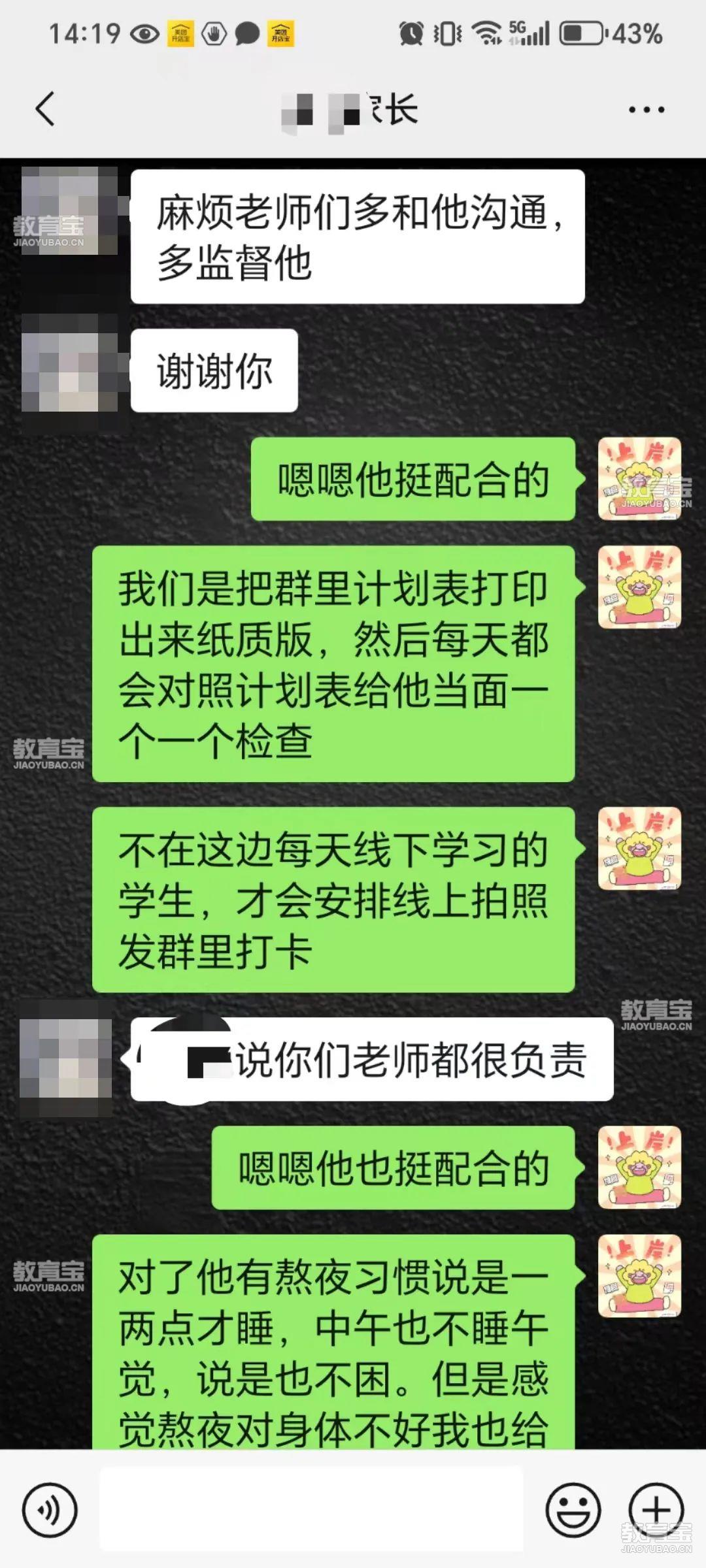Open own avatar beside 嗯嗯他挺配合的

click(x=639, y=479)
